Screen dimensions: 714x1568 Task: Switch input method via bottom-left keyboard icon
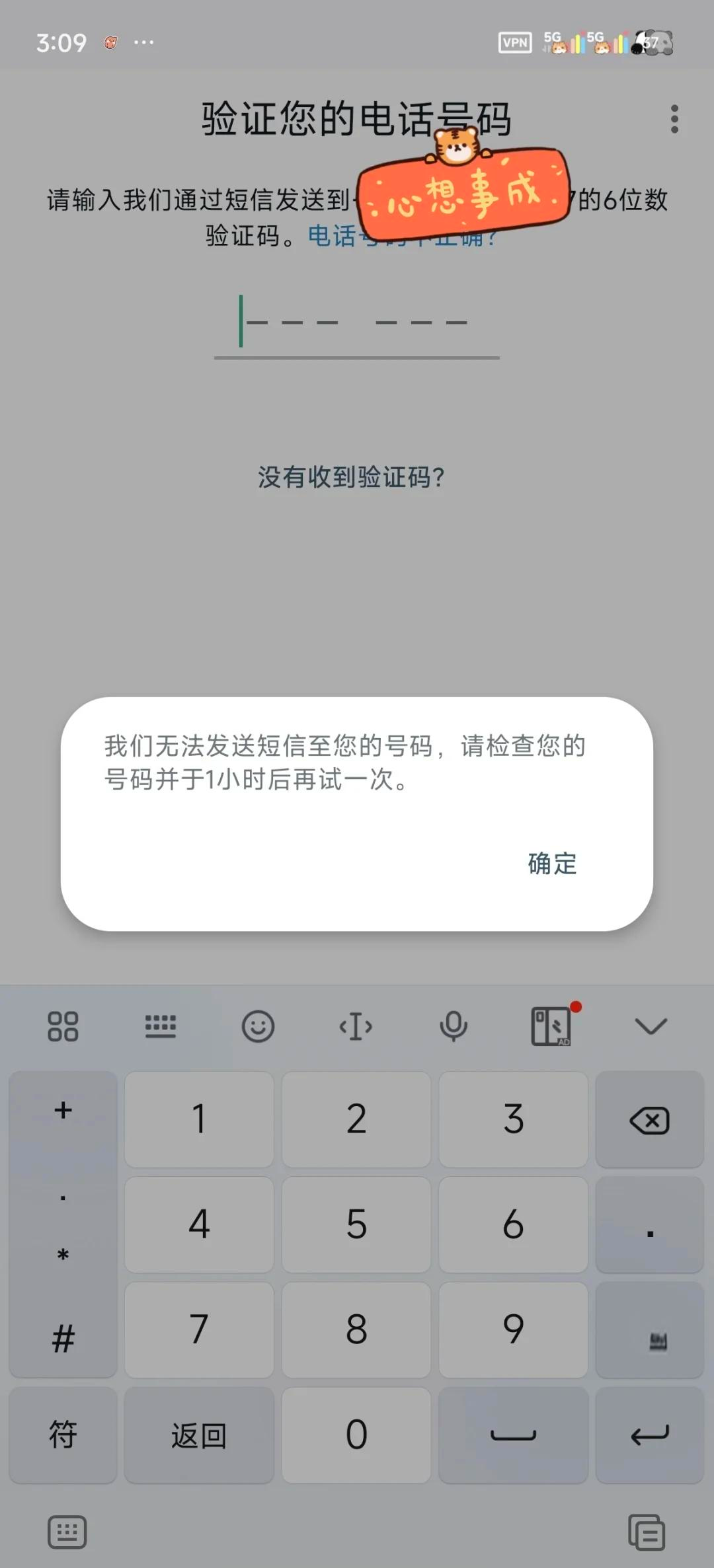(68, 1532)
